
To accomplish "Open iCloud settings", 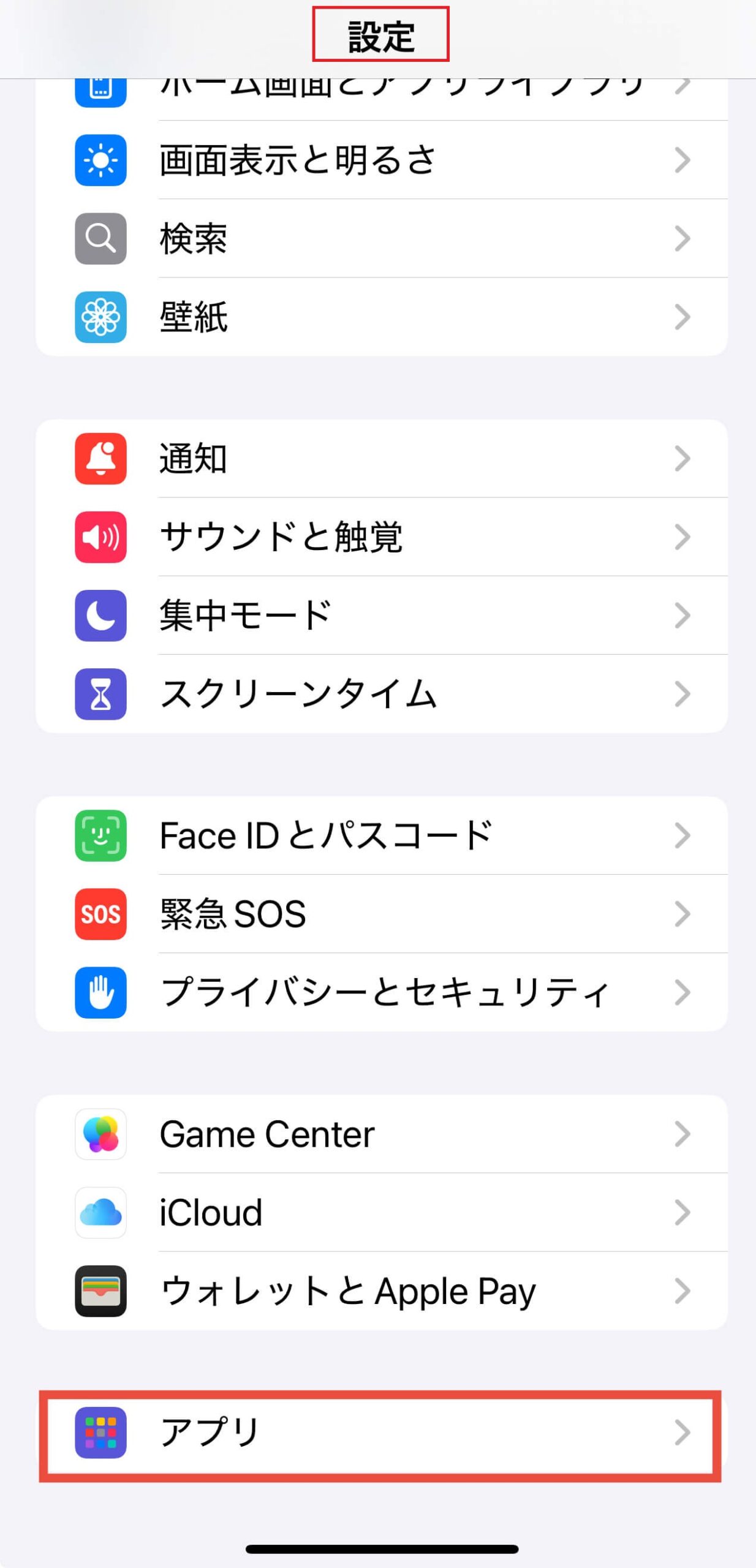I will 380,1213.
